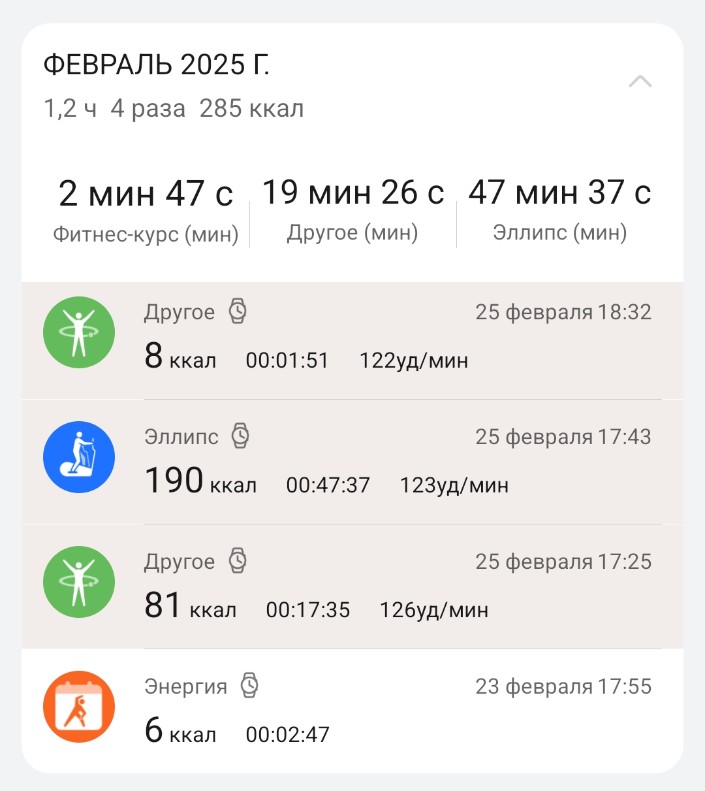Open the Эллипс workout from 25 февраля
The width and height of the screenshot is (705, 791).
coord(352,463)
